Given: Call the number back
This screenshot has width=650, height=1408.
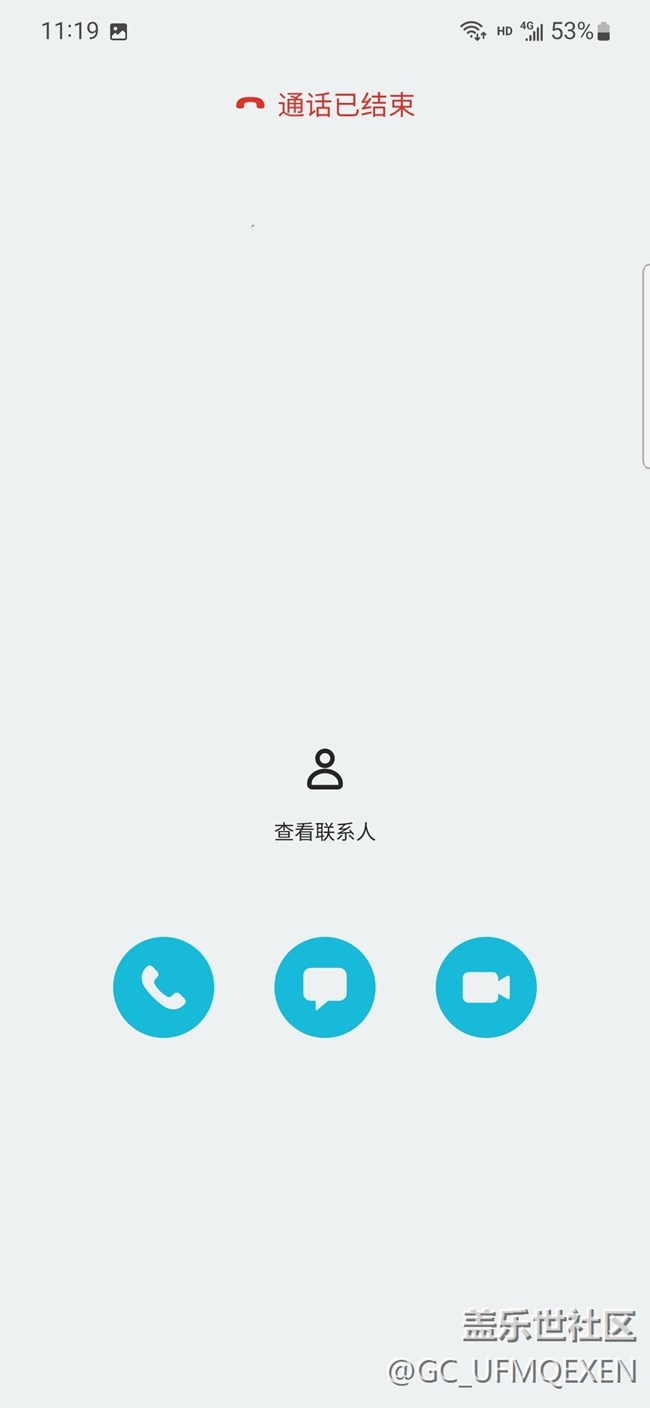Looking at the screenshot, I should (163, 987).
